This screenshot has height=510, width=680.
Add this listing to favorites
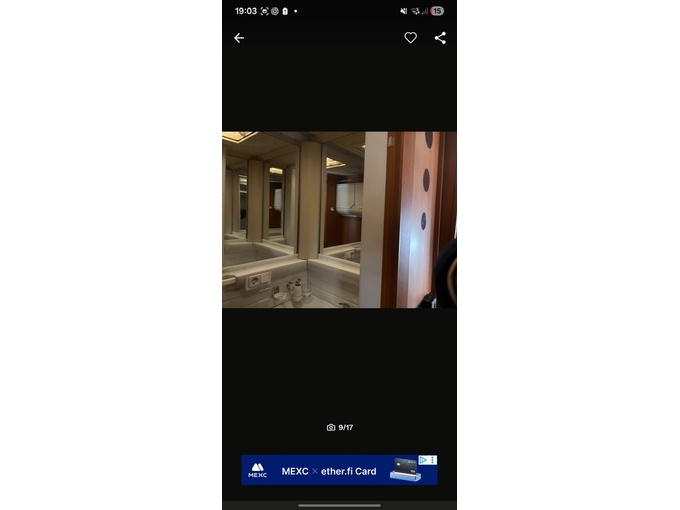tap(410, 38)
